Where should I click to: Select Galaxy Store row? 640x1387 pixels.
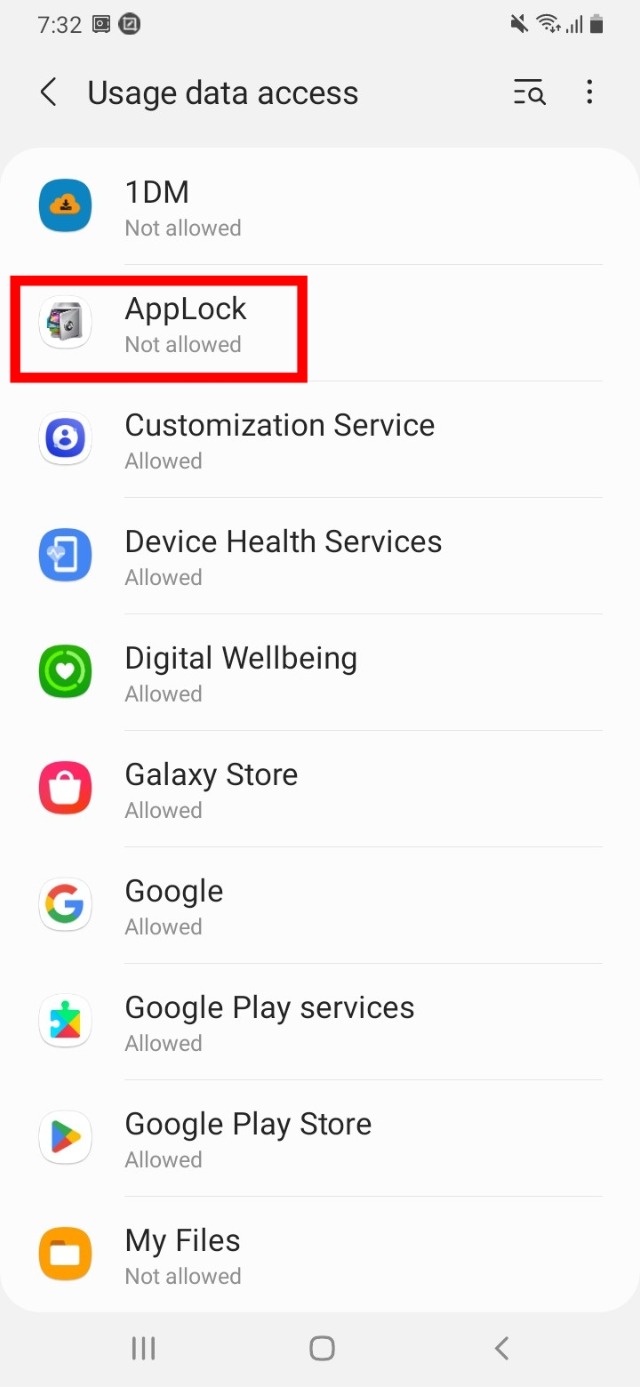pyautogui.click(x=320, y=790)
